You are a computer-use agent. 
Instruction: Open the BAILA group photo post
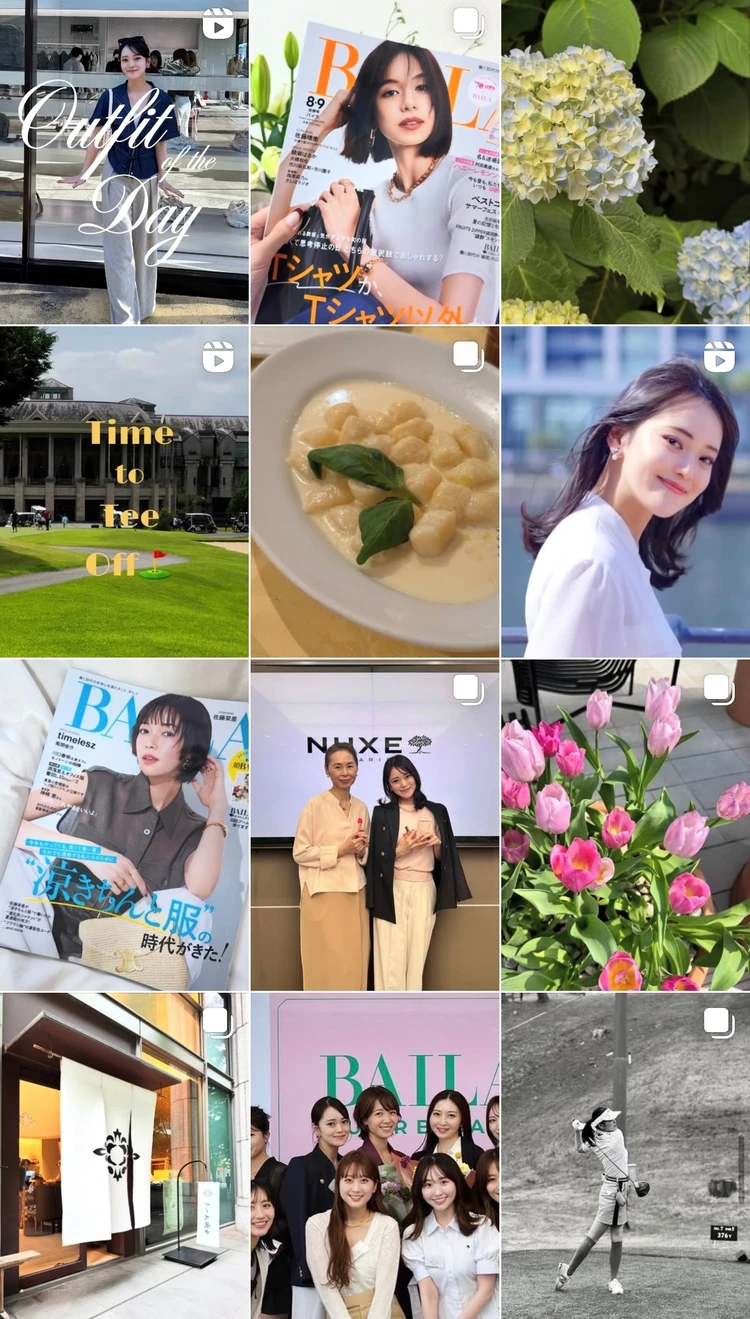pyautogui.click(x=375, y=1155)
